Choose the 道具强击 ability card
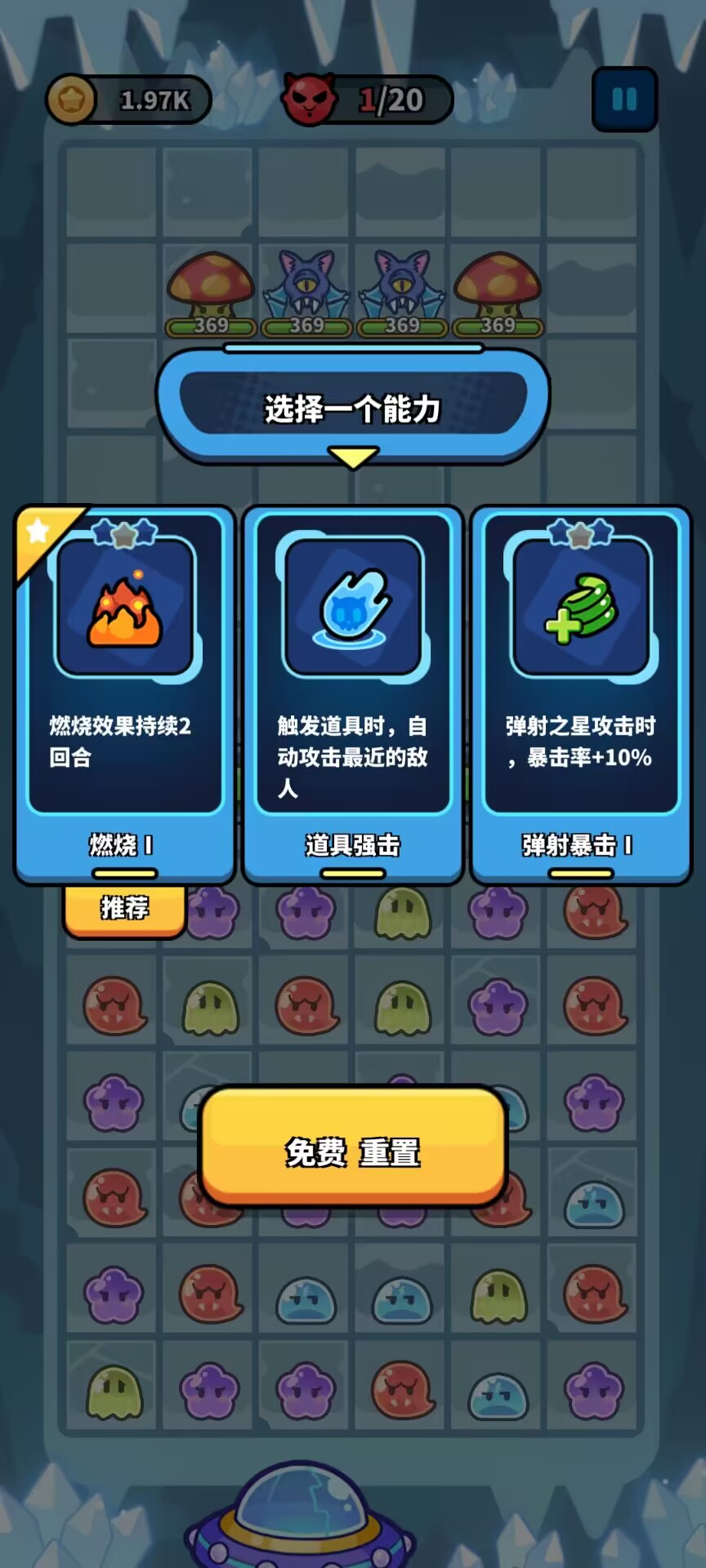This screenshot has width=706, height=1568. [353, 694]
